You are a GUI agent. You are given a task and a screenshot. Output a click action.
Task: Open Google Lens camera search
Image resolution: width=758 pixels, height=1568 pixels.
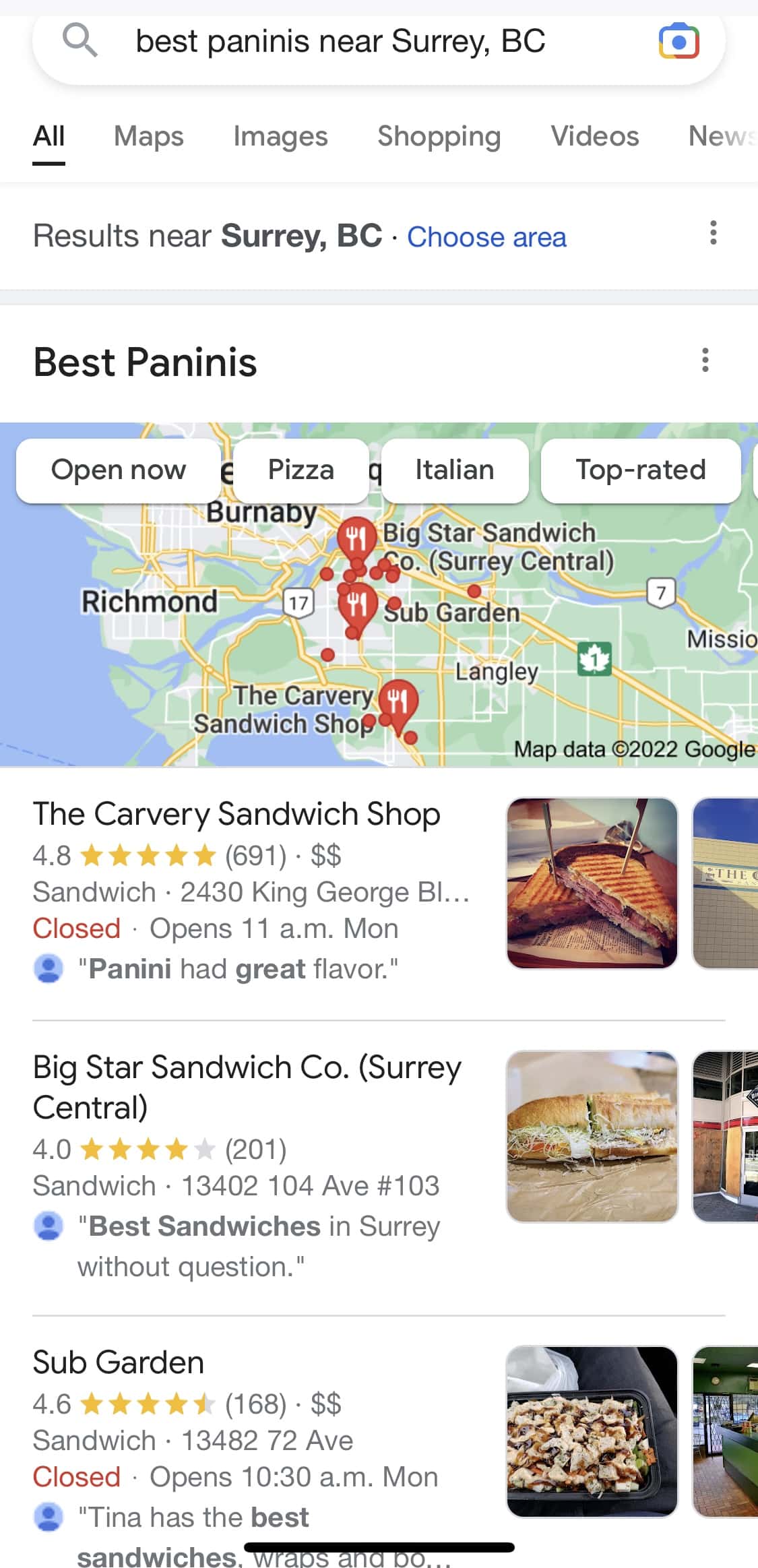(678, 42)
